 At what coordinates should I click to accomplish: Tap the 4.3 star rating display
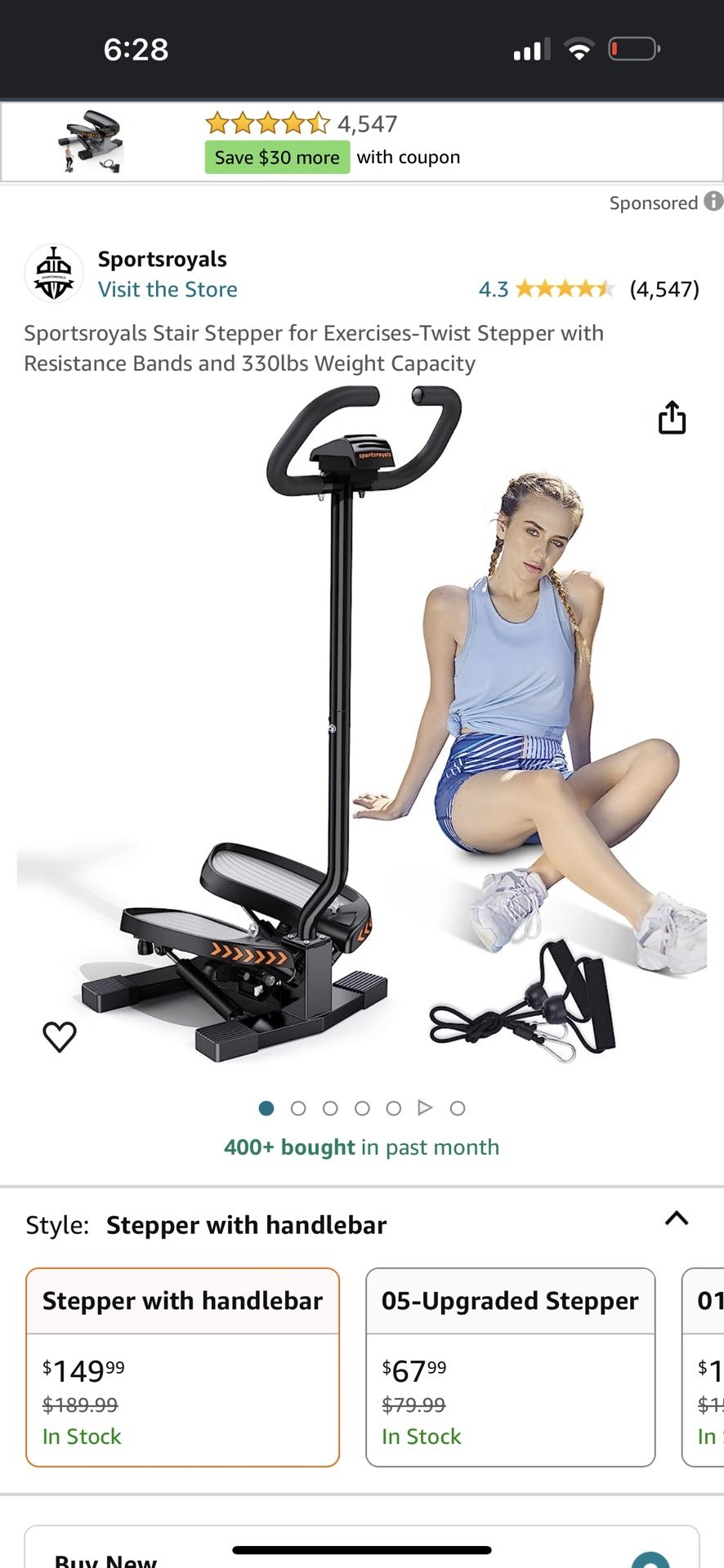tap(549, 289)
